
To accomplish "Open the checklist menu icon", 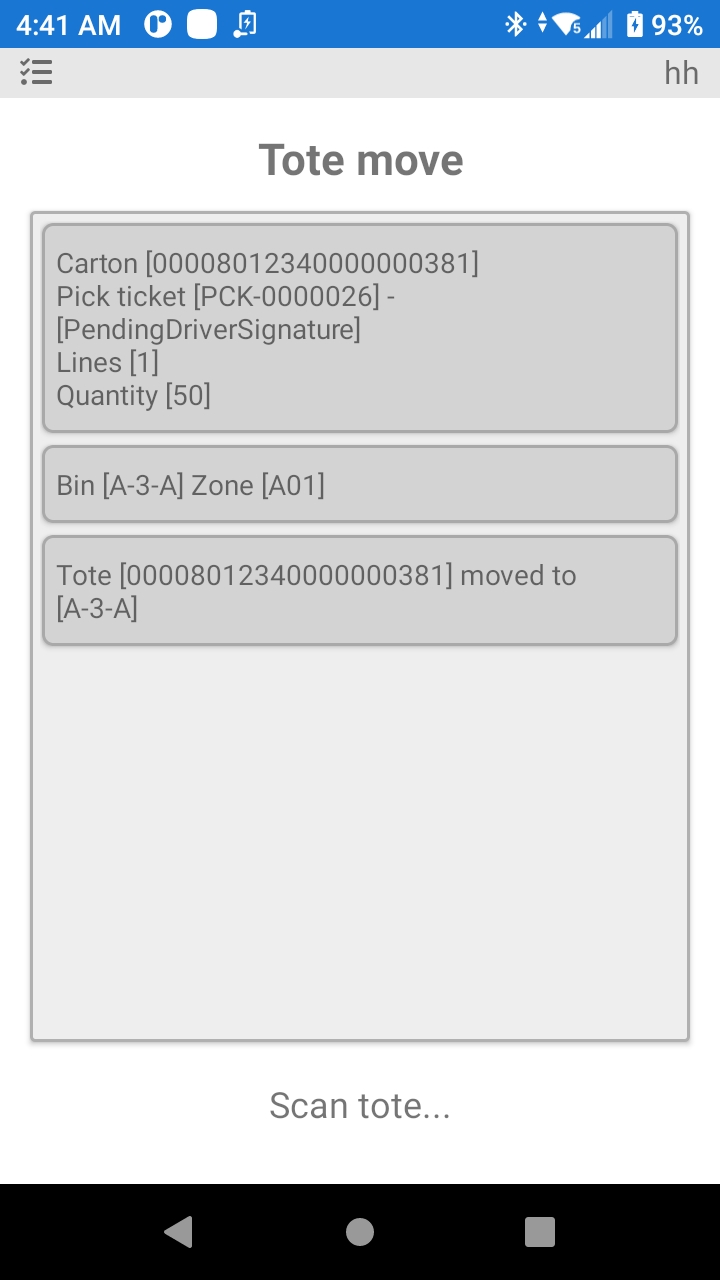I will 36,72.
